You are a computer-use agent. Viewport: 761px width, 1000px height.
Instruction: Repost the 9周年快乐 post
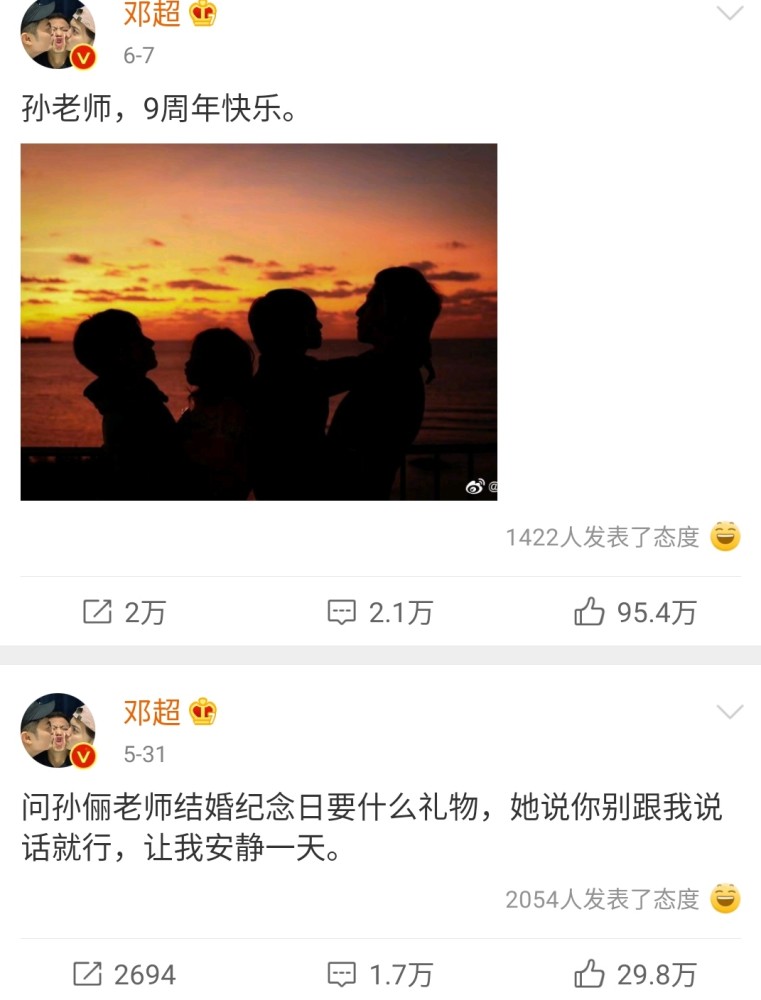point(124,613)
